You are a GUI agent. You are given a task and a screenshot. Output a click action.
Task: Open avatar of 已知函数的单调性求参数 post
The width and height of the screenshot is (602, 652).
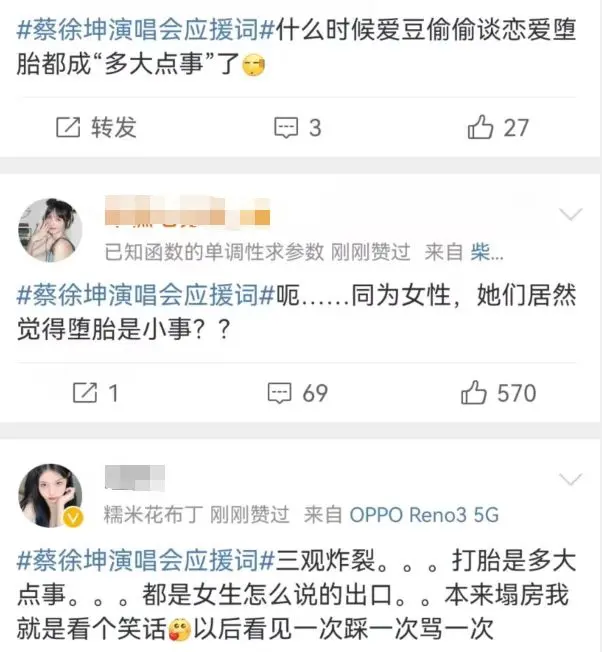point(50,229)
